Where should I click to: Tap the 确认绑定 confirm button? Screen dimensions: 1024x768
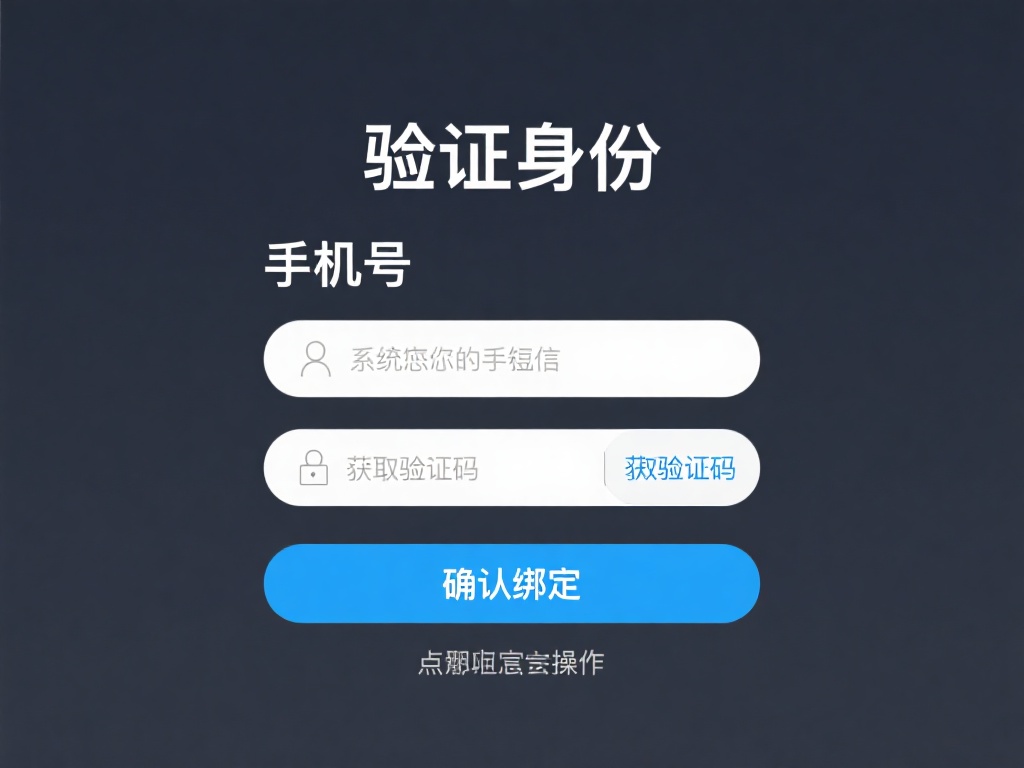511,583
